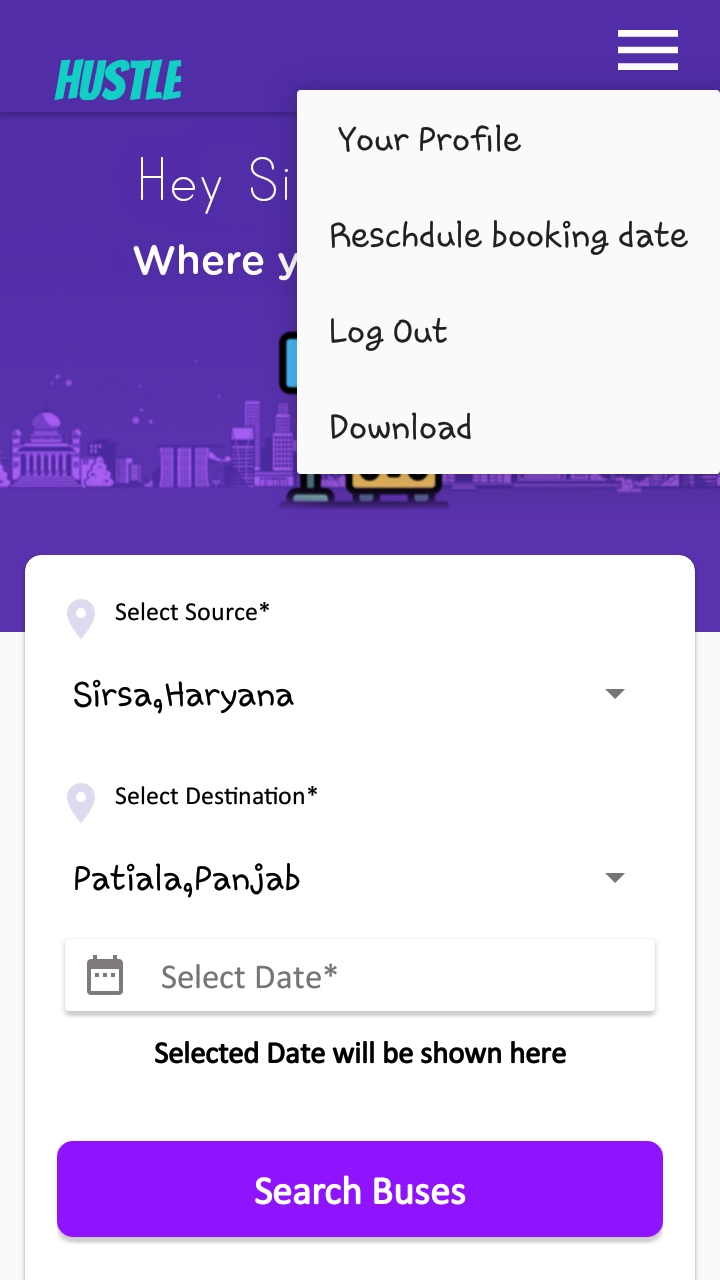Screen dimensions: 720x1280
Task: Select Download from the menu
Action: click(x=400, y=427)
